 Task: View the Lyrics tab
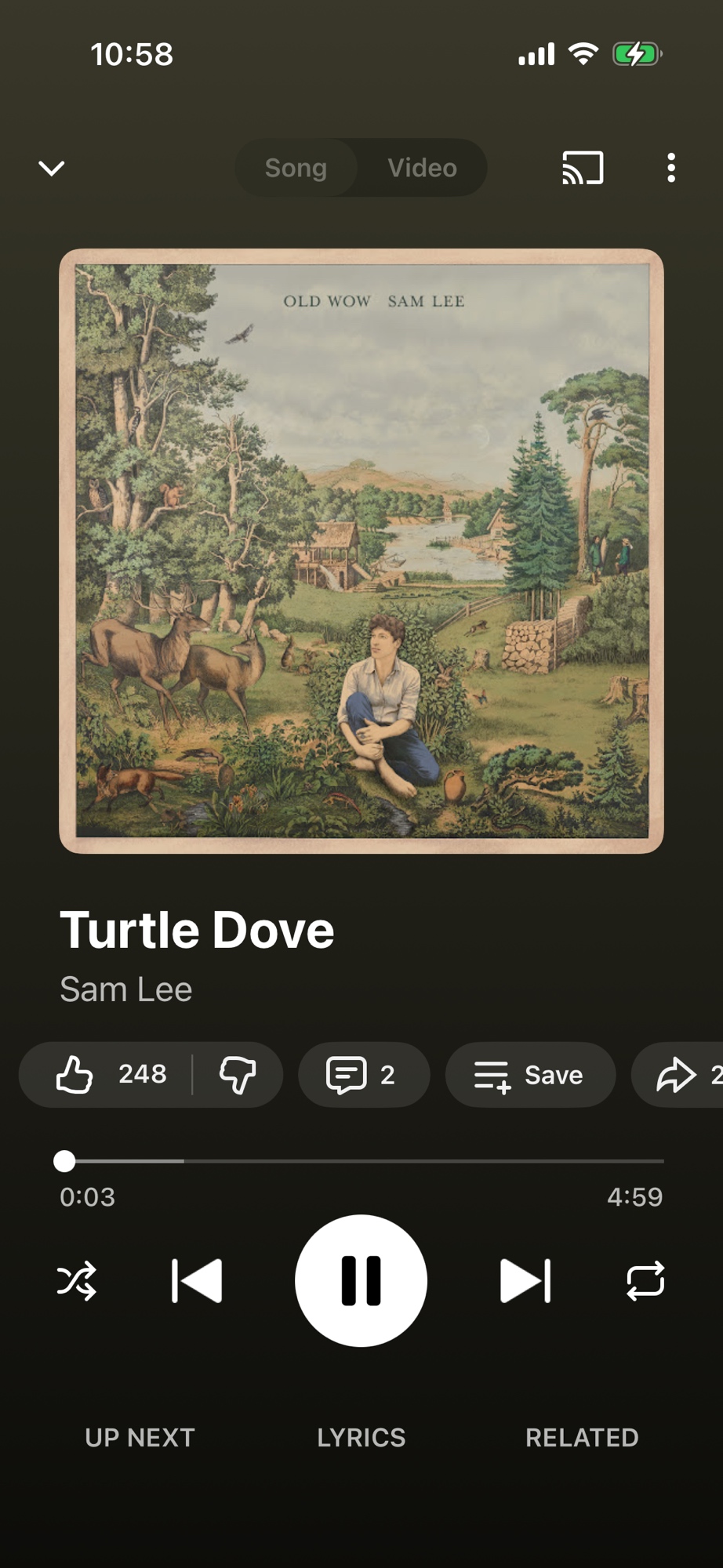coord(361,1437)
